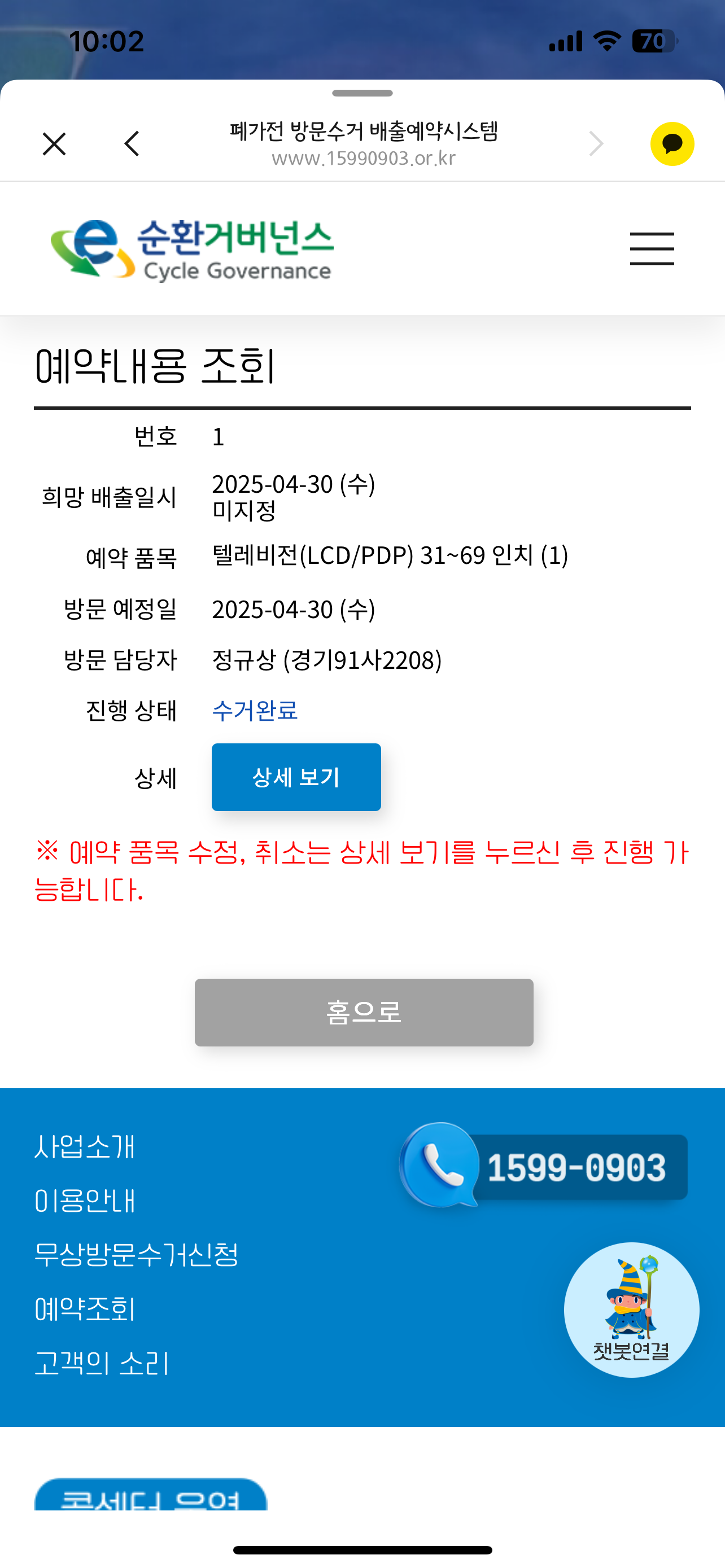This screenshot has width=725, height=1568.
Task: Open the 이용안내 footer link
Action: [85, 1201]
